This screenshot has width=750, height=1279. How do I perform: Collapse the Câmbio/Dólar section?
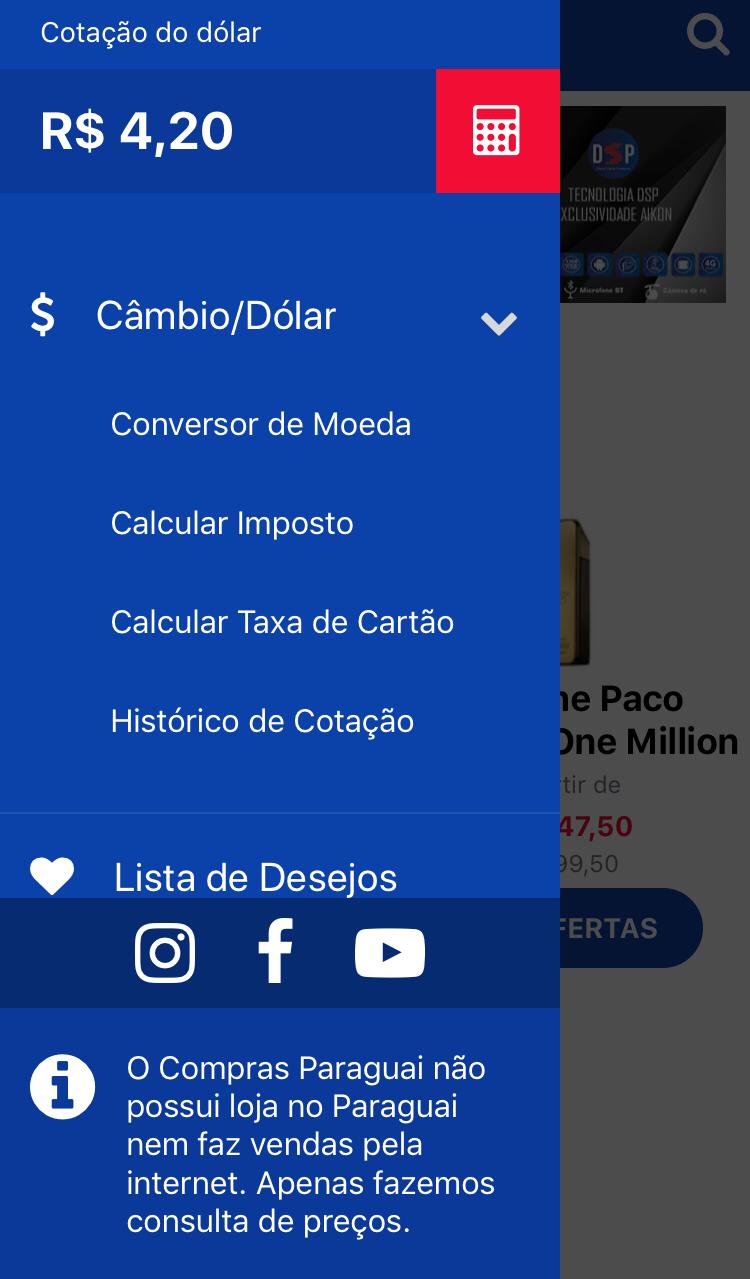coord(498,322)
